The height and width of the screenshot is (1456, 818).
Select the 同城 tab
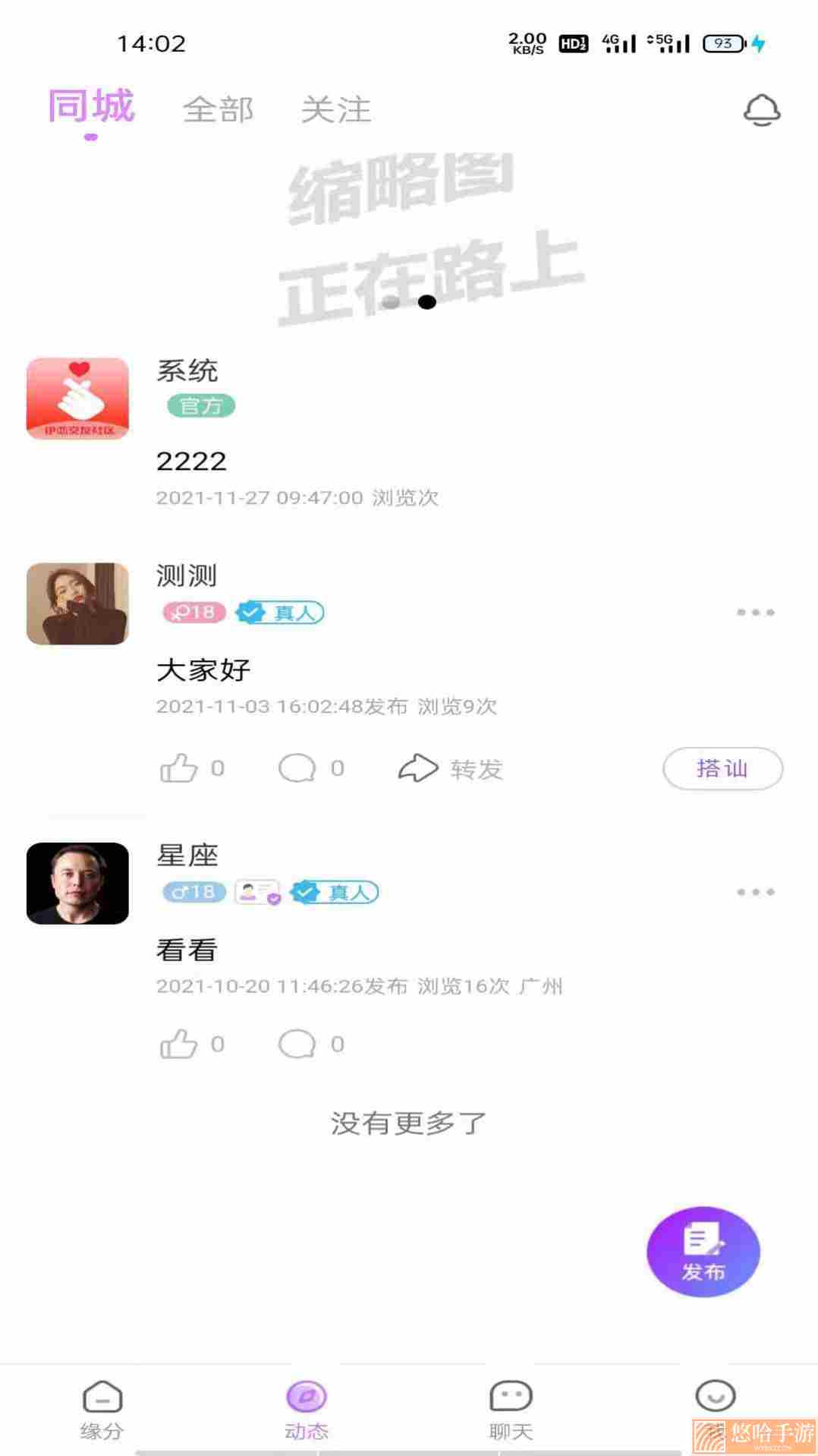(91, 106)
